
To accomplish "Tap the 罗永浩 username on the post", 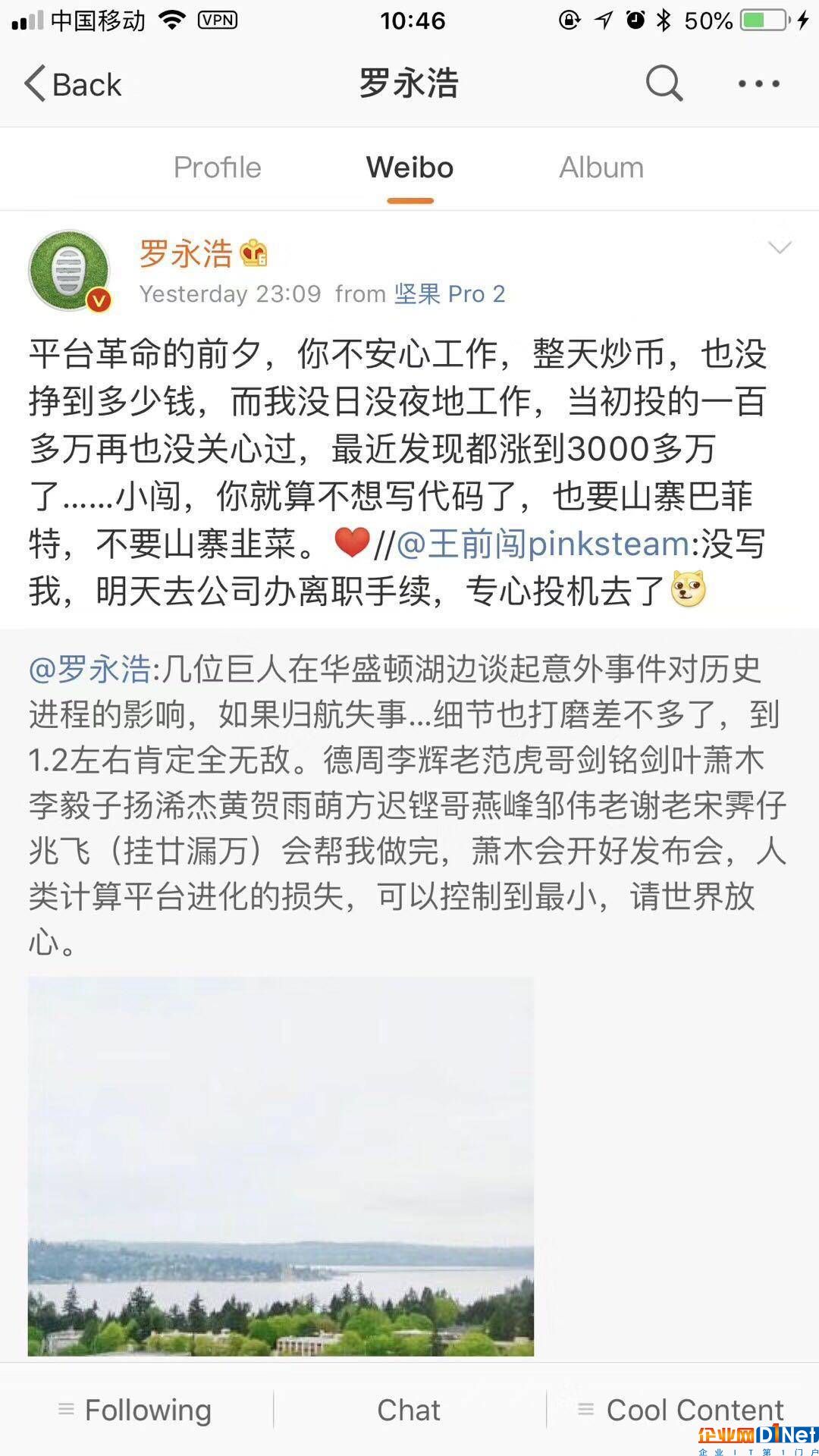I will pos(186,253).
